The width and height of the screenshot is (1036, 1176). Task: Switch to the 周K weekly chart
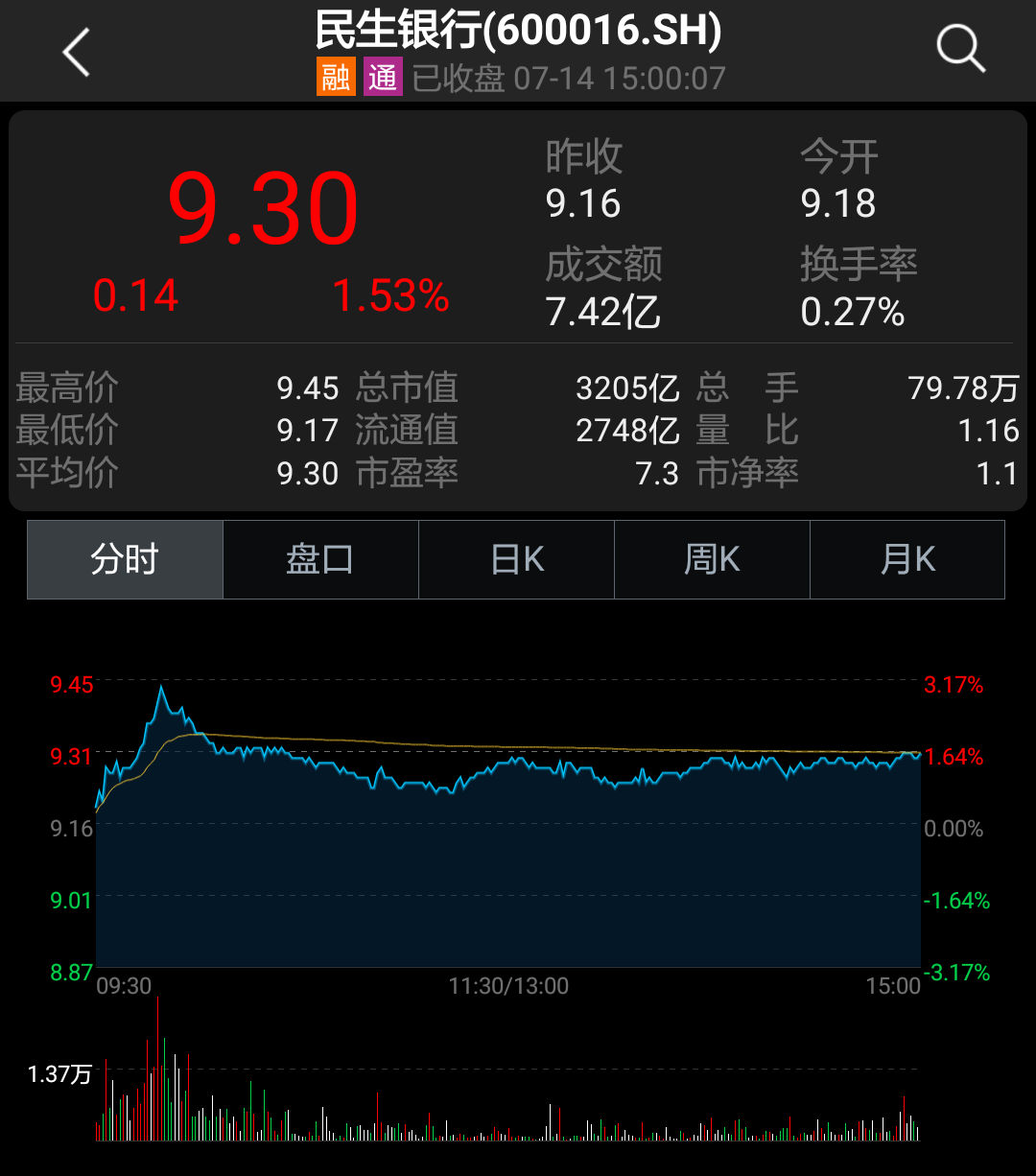712,559
